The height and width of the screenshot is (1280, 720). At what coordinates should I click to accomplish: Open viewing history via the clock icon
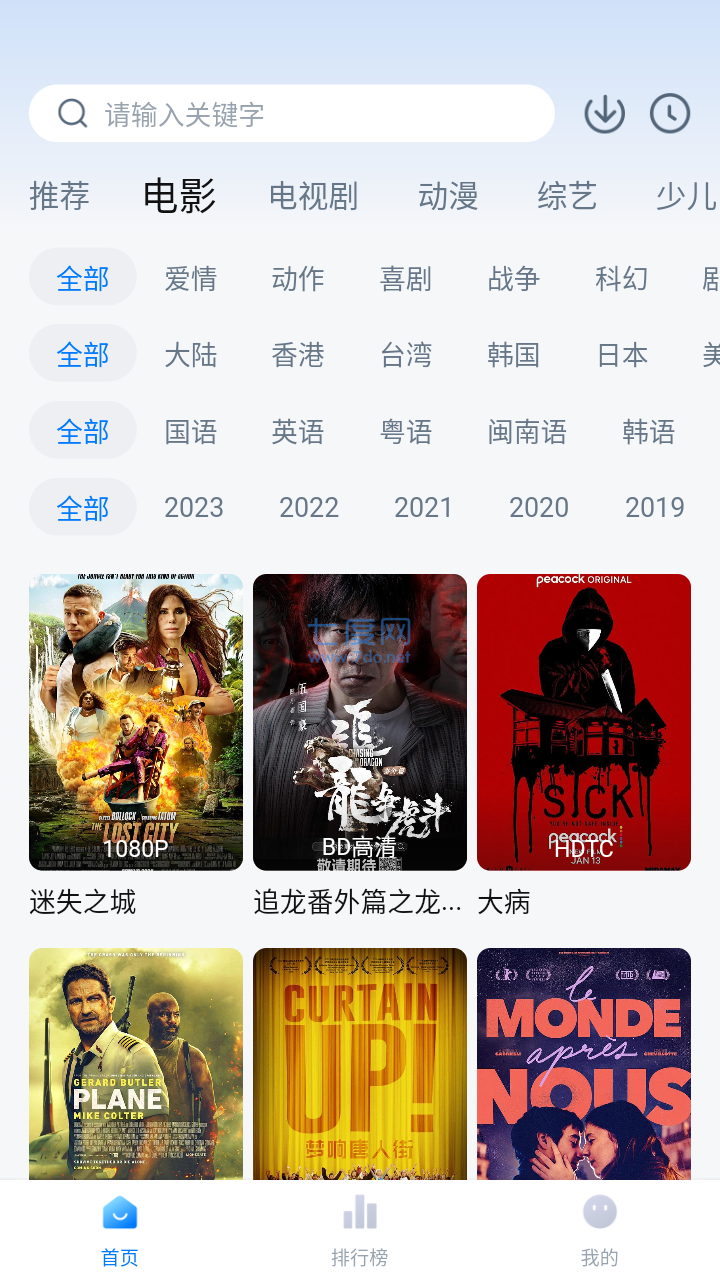click(670, 113)
